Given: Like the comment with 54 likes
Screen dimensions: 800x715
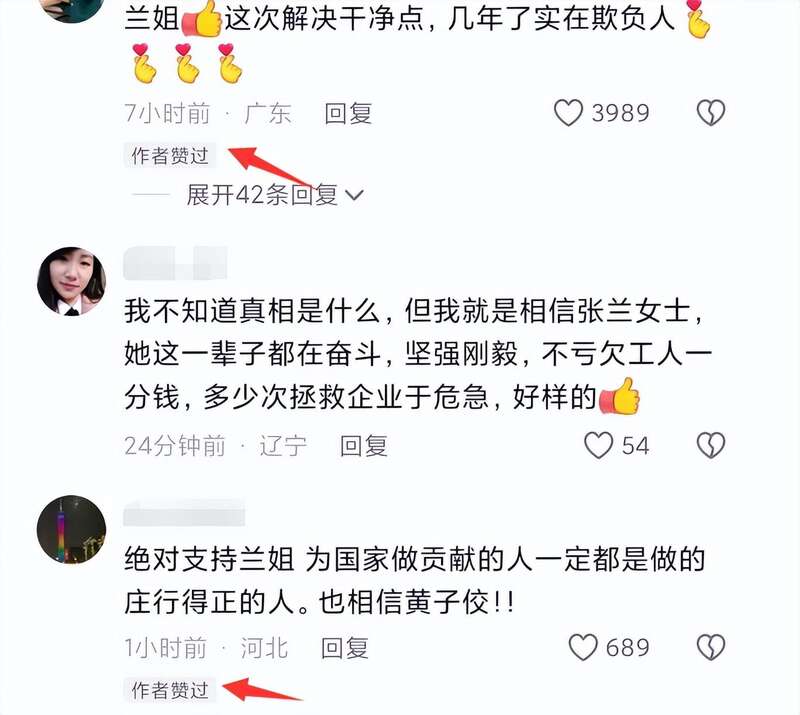Looking at the screenshot, I should click(x=598, y=445).
